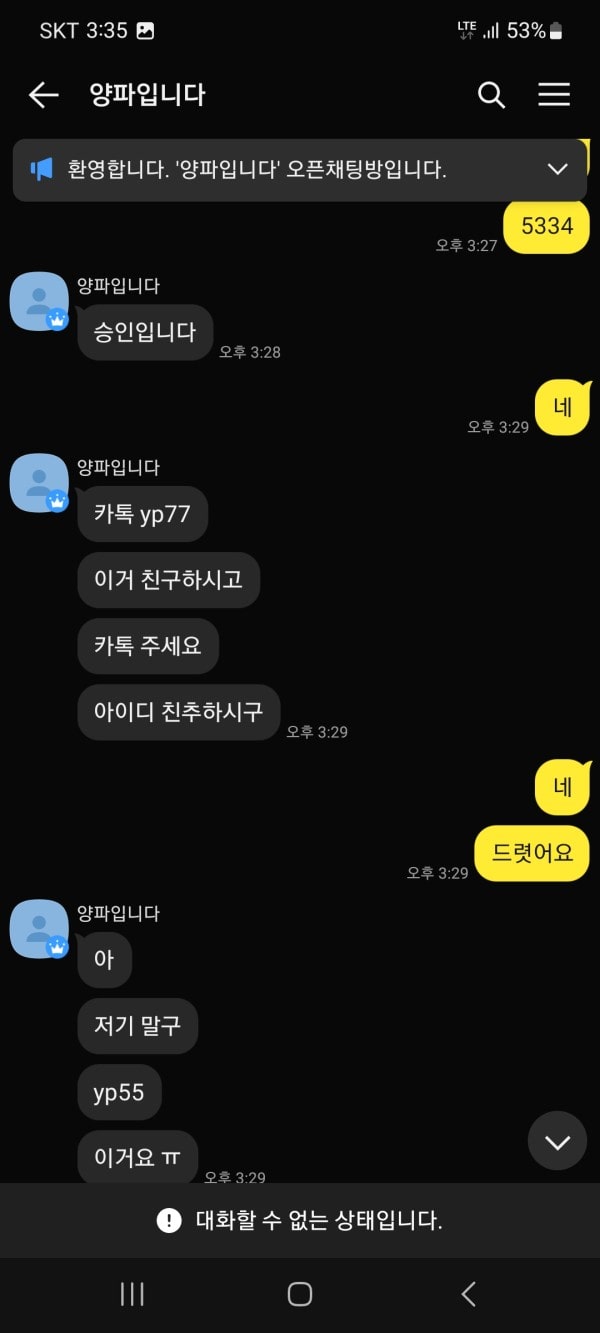Viewport: 600px width, 1333px height.
Task: Search within this chat room
Action: click(x=491, y=95)
